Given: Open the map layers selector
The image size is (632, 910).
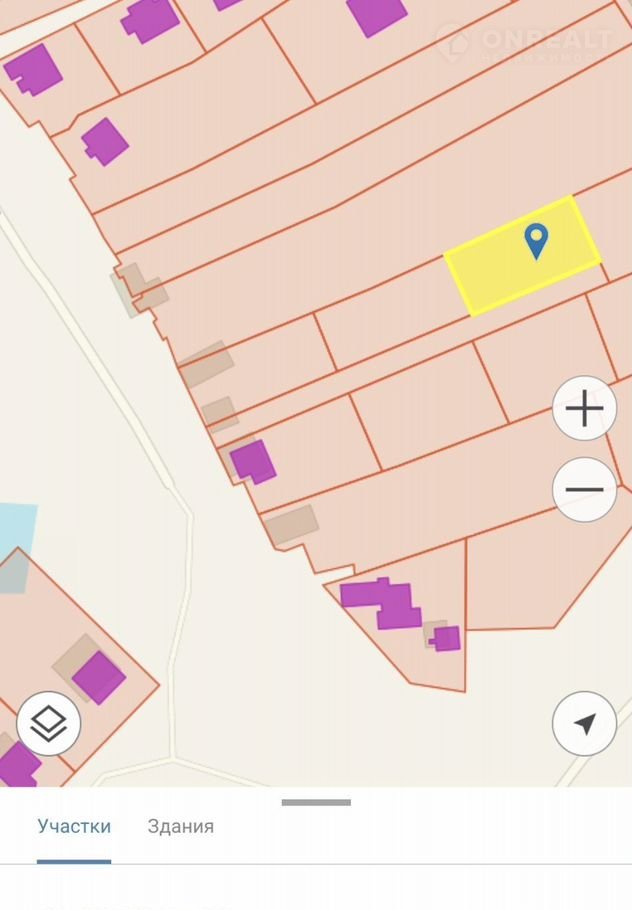Looking at the screenshot, I should point(48,723).
